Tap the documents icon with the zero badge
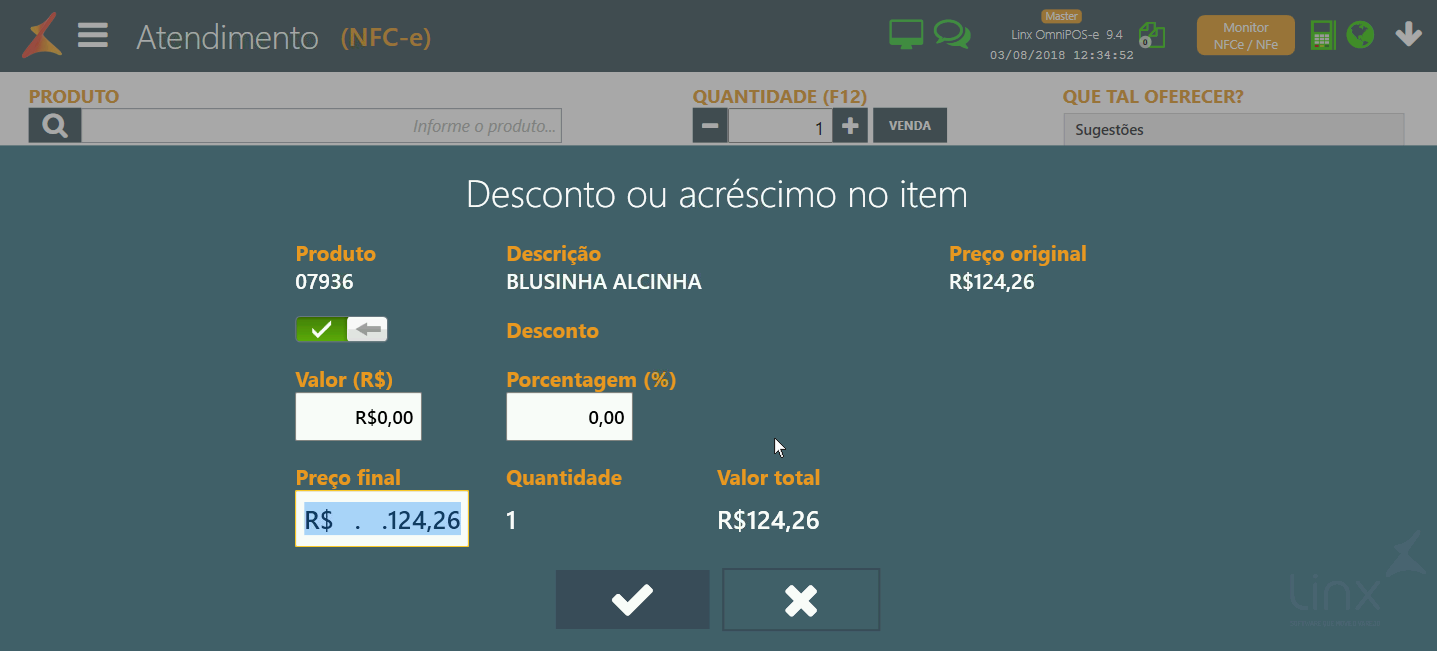Viewport: 1437px width, 651px height. [x=1152, y=36]
